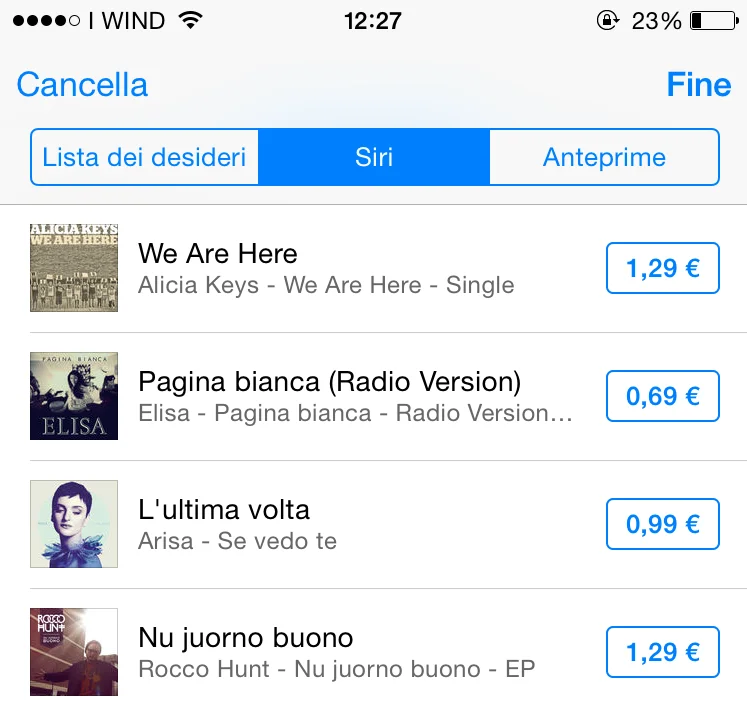The image size is (747, 727).
Task: Buy L'ultima volta for 0,99 €
Action: click(662, 524)
